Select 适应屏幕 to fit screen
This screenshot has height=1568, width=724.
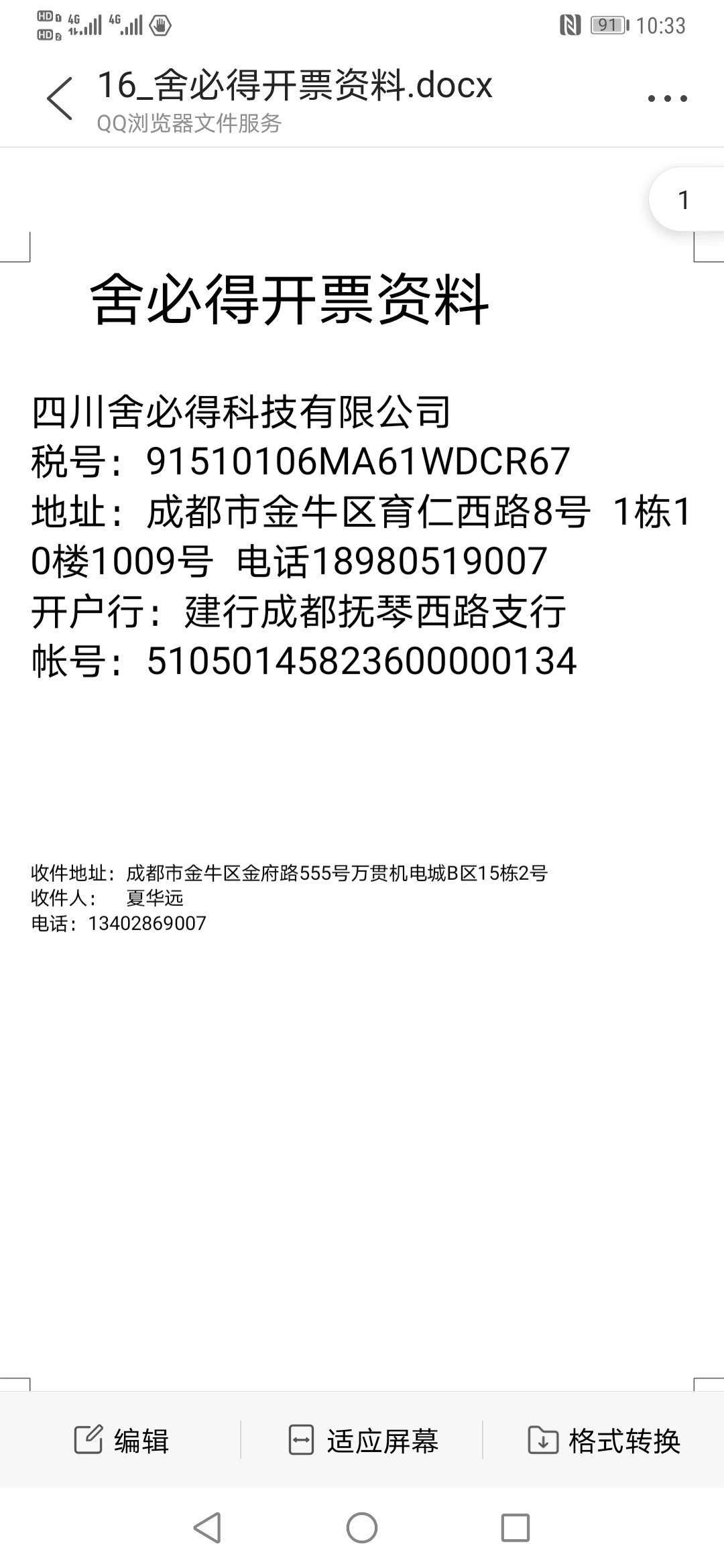pos(363,1440)
